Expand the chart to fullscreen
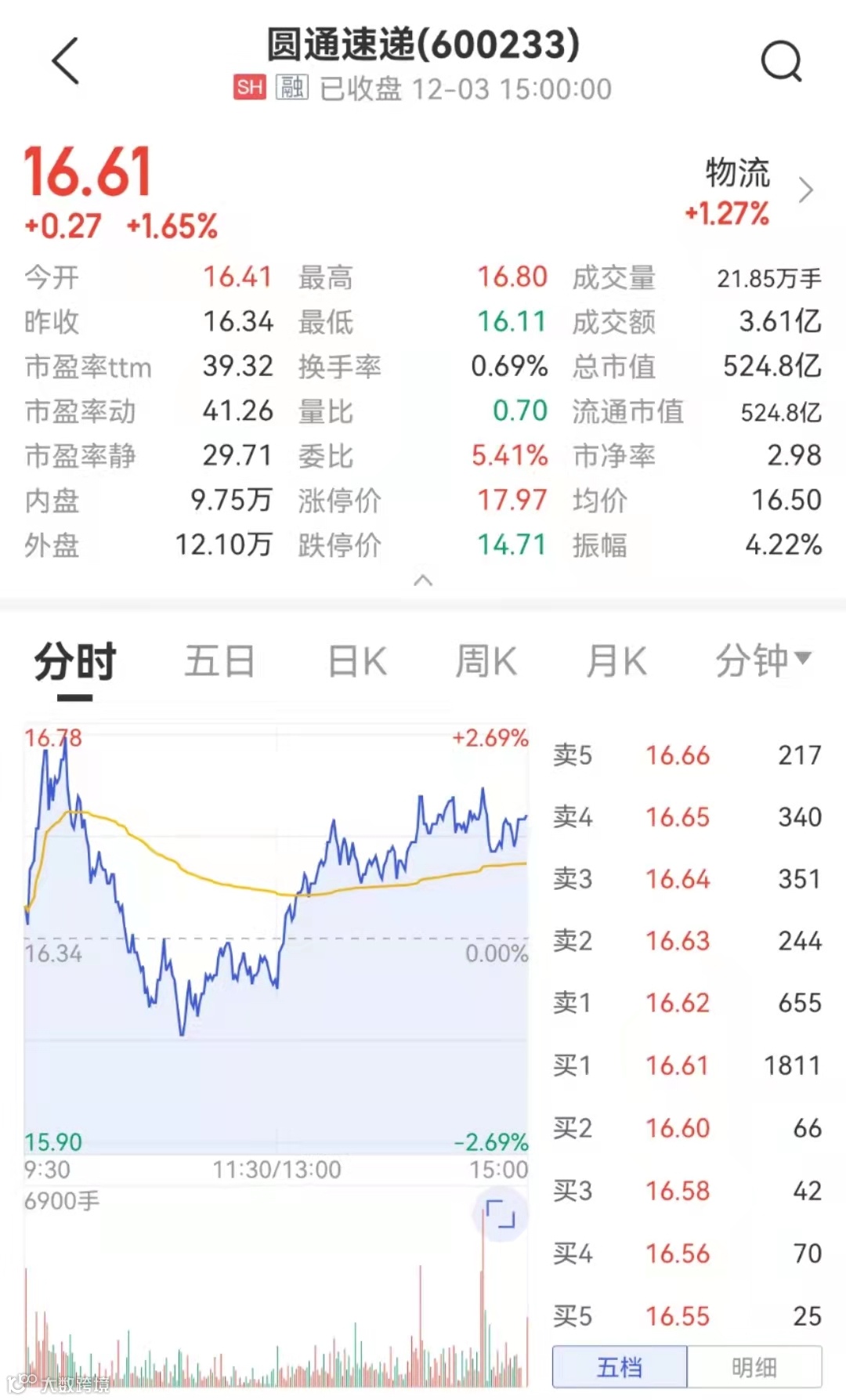 tap(500, 1214)
